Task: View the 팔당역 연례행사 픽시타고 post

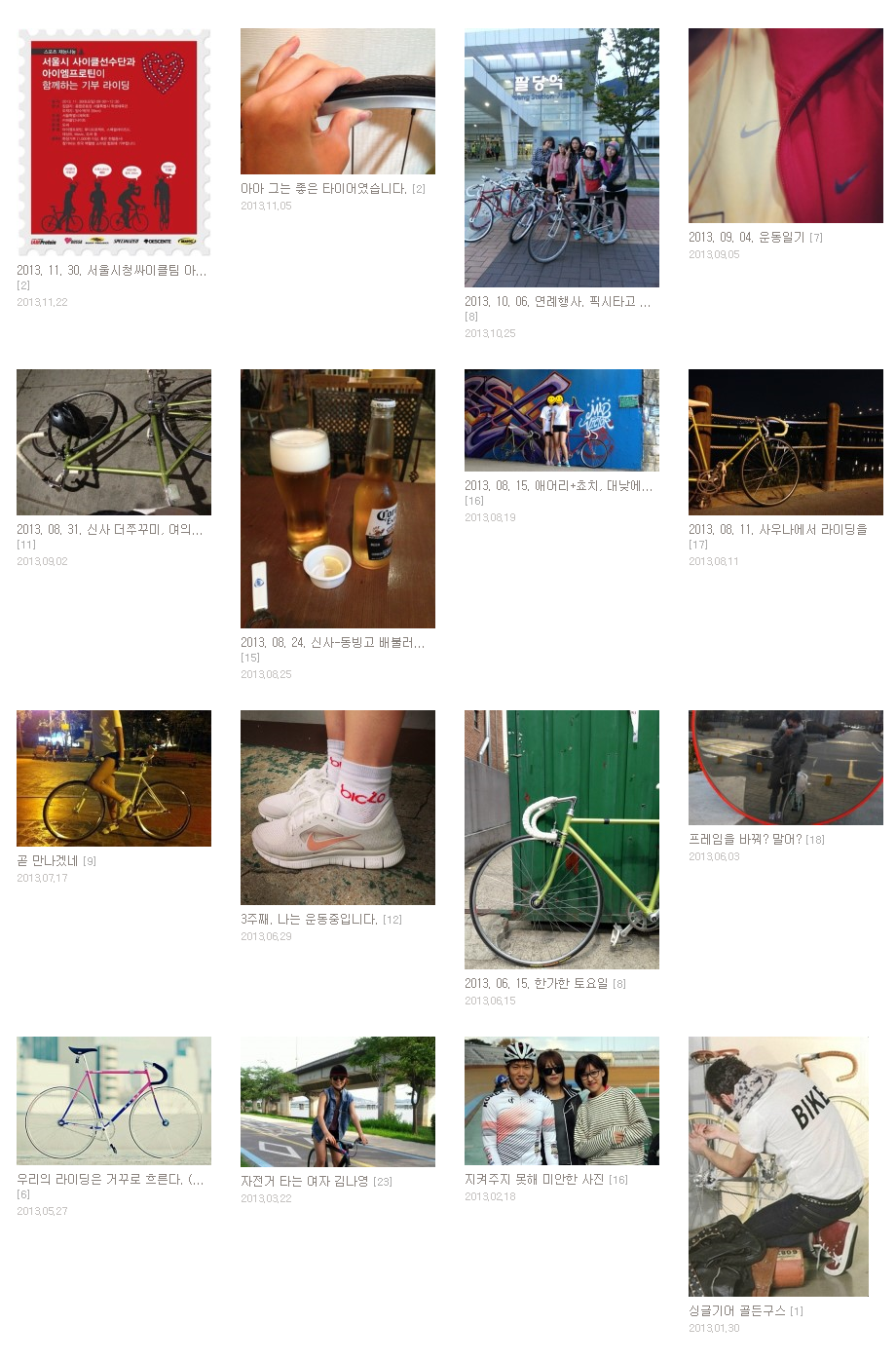Action: tap(557, 302)
